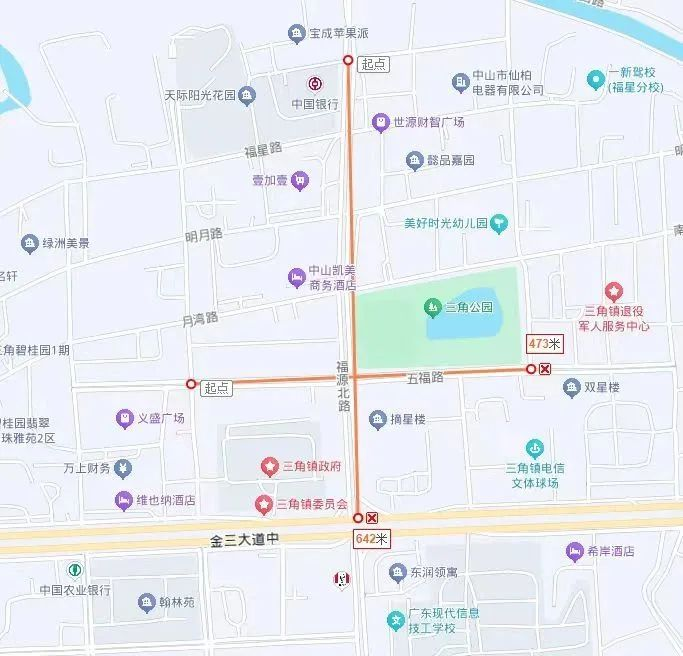Open the 三角公园 park marker
This screenshot has height=656, width=683.
pos(433,305)
